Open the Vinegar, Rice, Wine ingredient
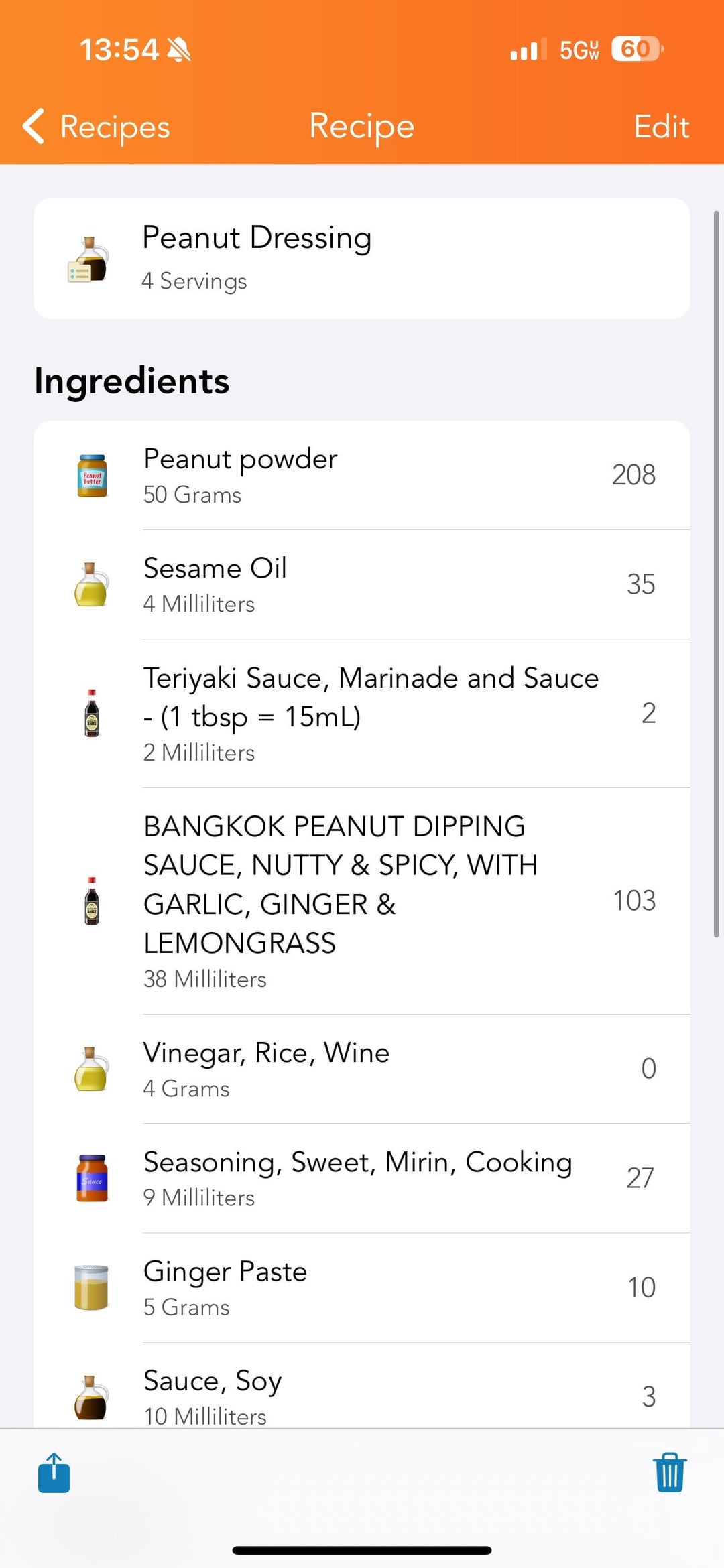 pos(362,1069)
